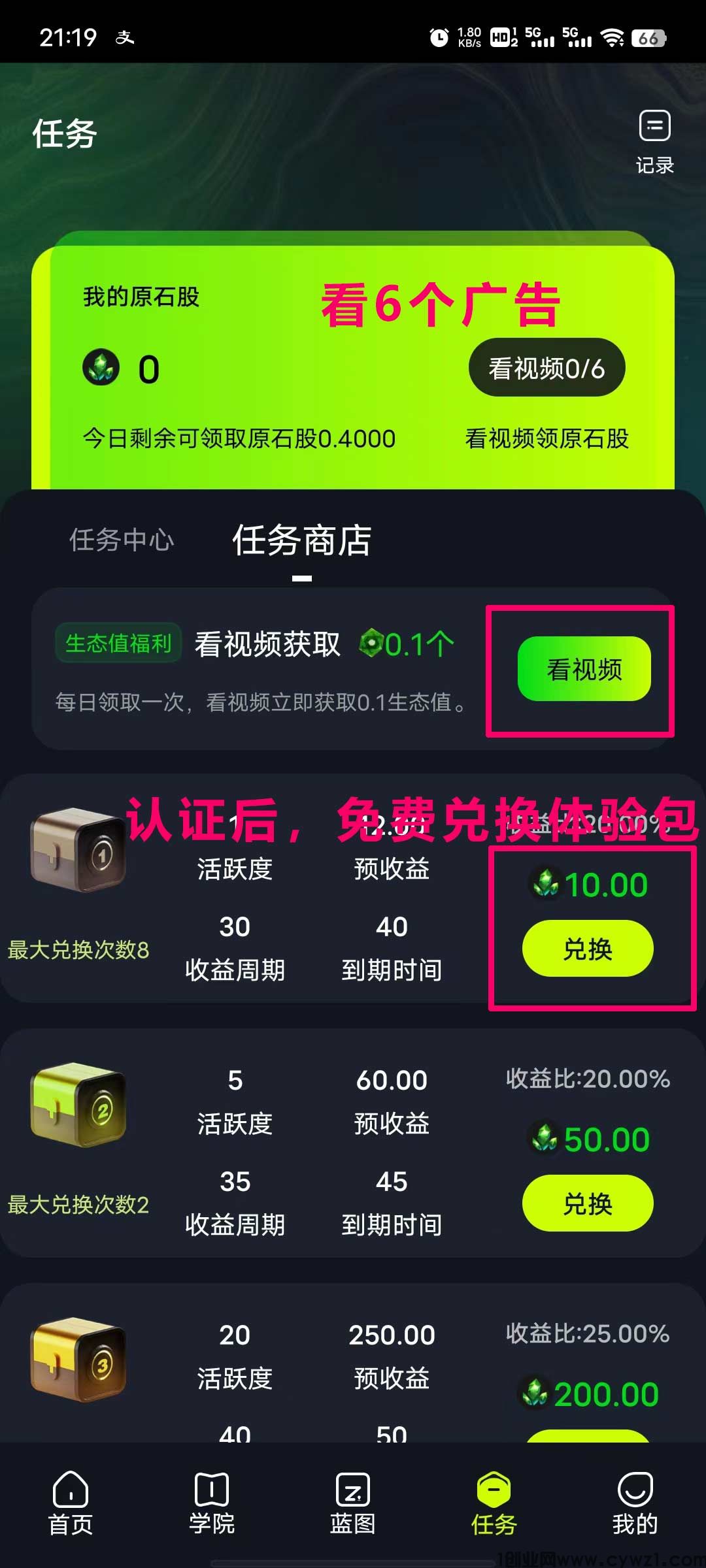Switch to the 任务中心 tab

coord(122,540)
